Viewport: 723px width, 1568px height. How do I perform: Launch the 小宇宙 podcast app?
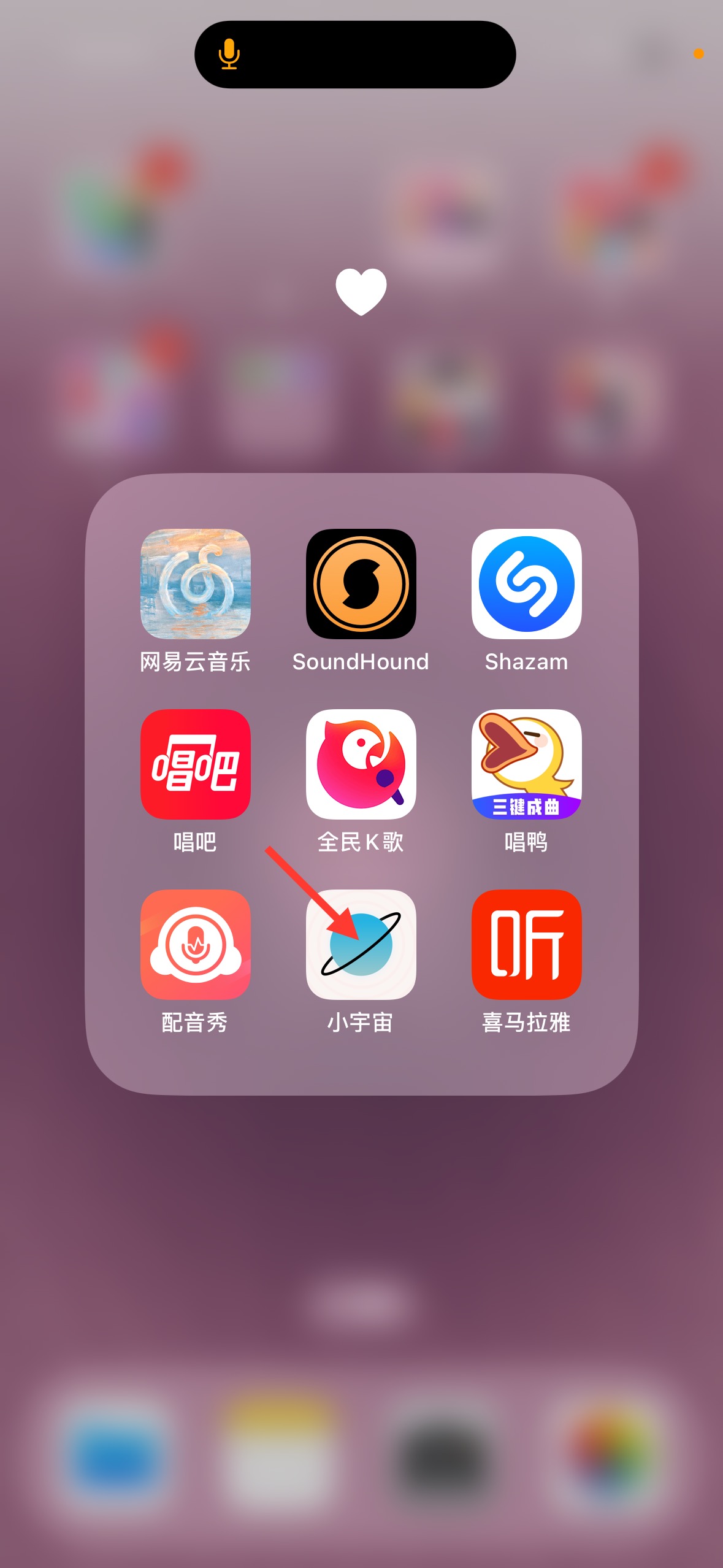[361, 944]
